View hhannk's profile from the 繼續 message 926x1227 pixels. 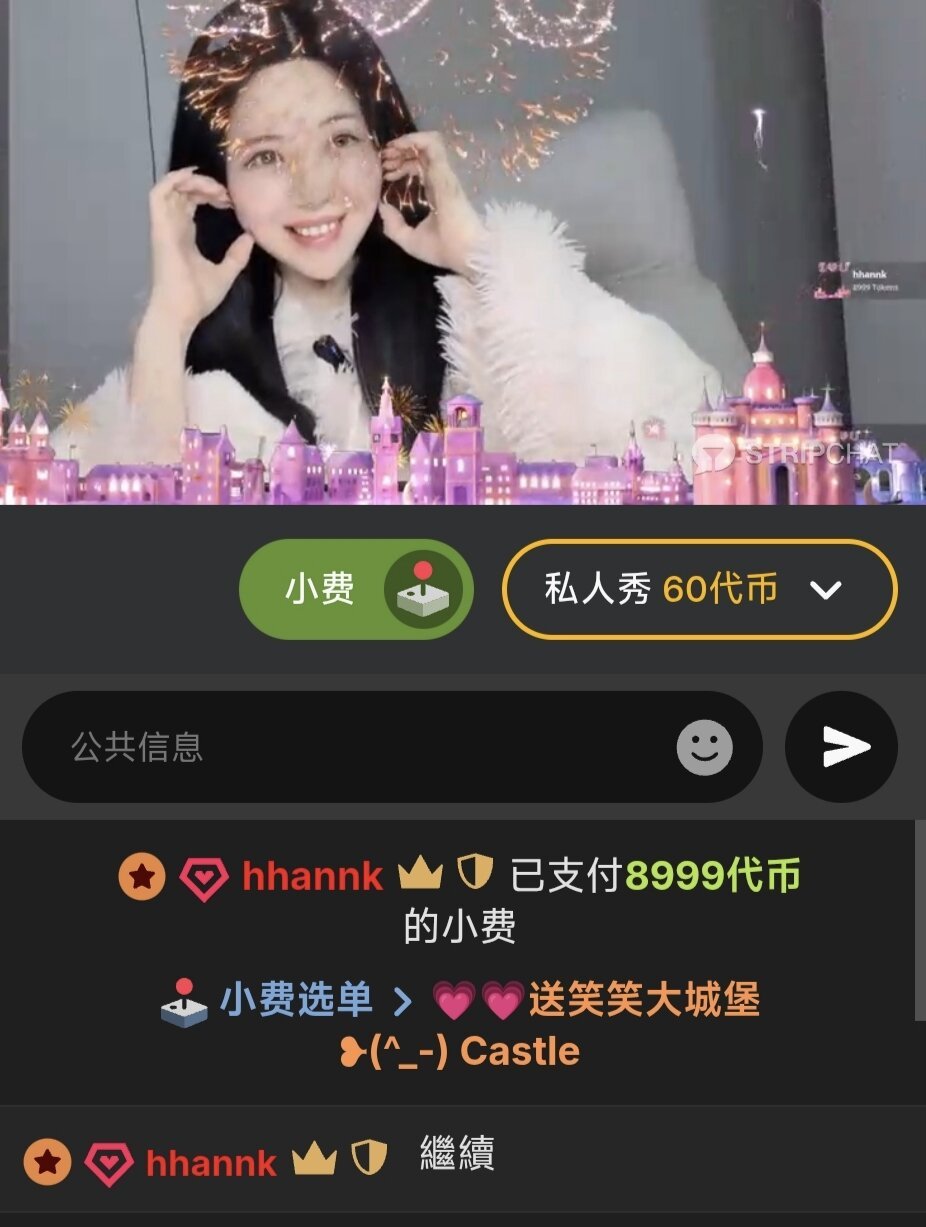pyautogui.click(x=211, y=1163)
